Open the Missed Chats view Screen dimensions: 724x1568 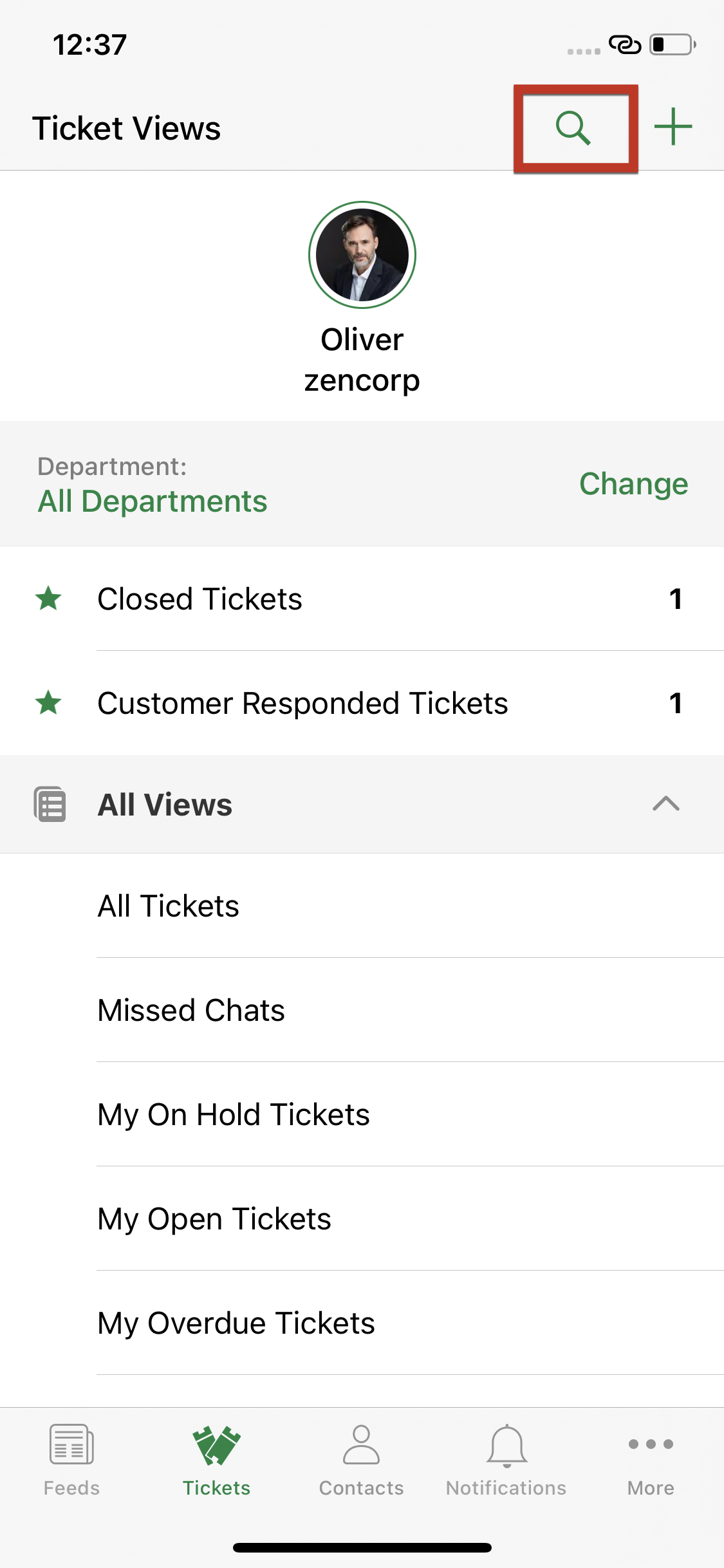point(191,1011)
